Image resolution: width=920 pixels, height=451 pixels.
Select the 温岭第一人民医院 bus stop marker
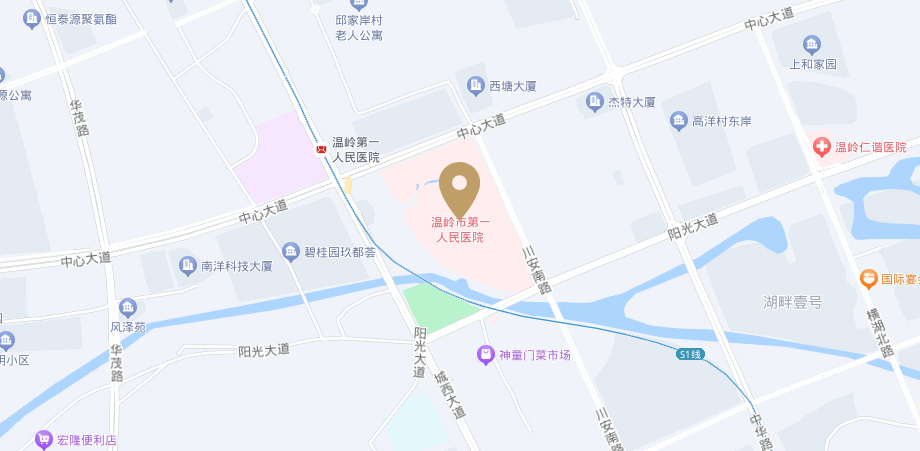coord(321,150)
